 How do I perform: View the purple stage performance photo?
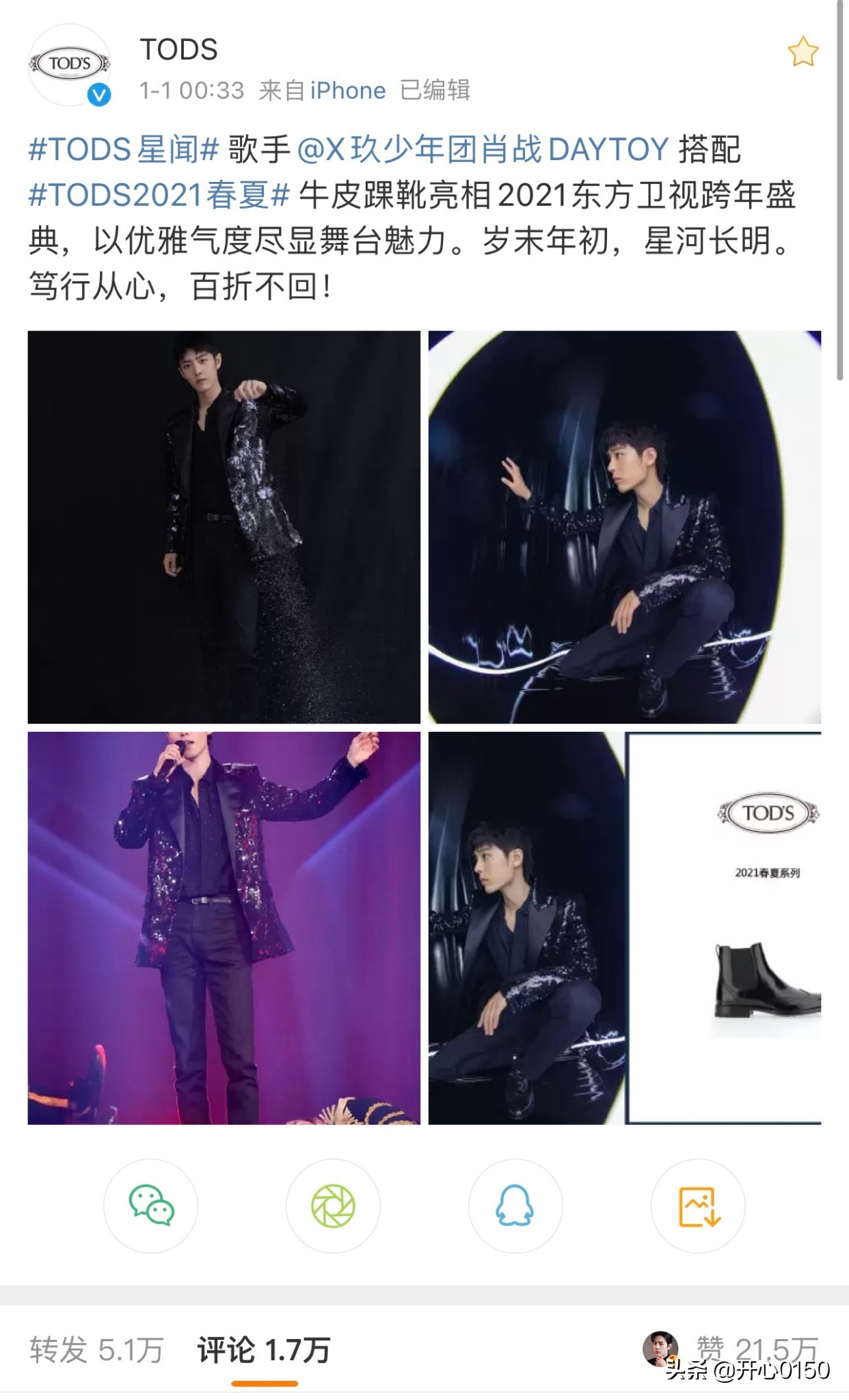point(224,927)
